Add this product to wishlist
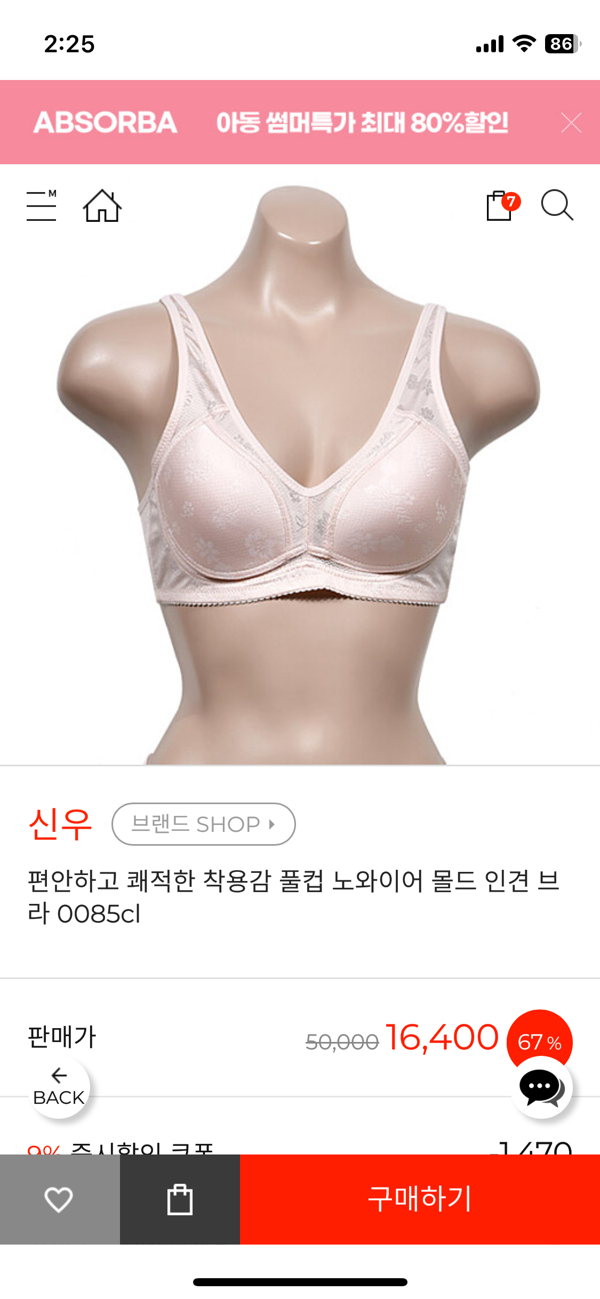The image size is (600, 1299). (x=59, y=1200)
